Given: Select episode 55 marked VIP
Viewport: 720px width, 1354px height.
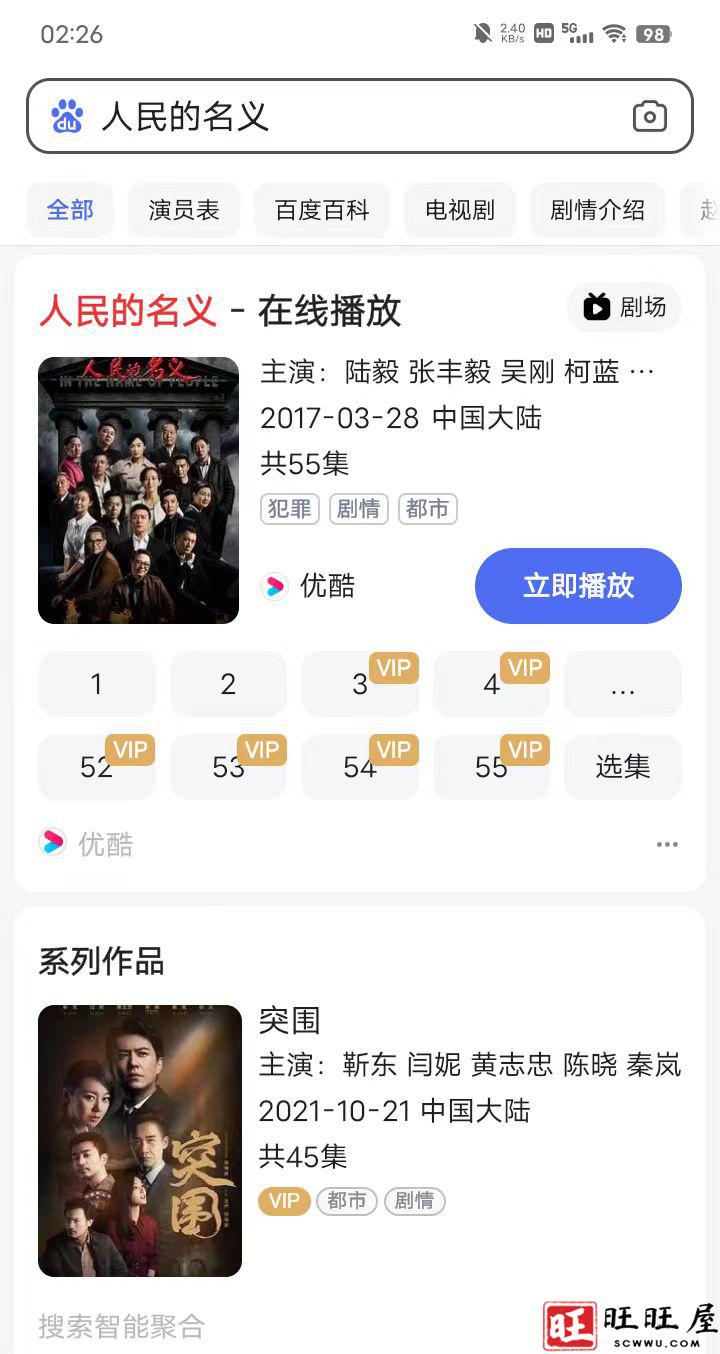Looking at the screenshot, I should [x=491, y=767].
